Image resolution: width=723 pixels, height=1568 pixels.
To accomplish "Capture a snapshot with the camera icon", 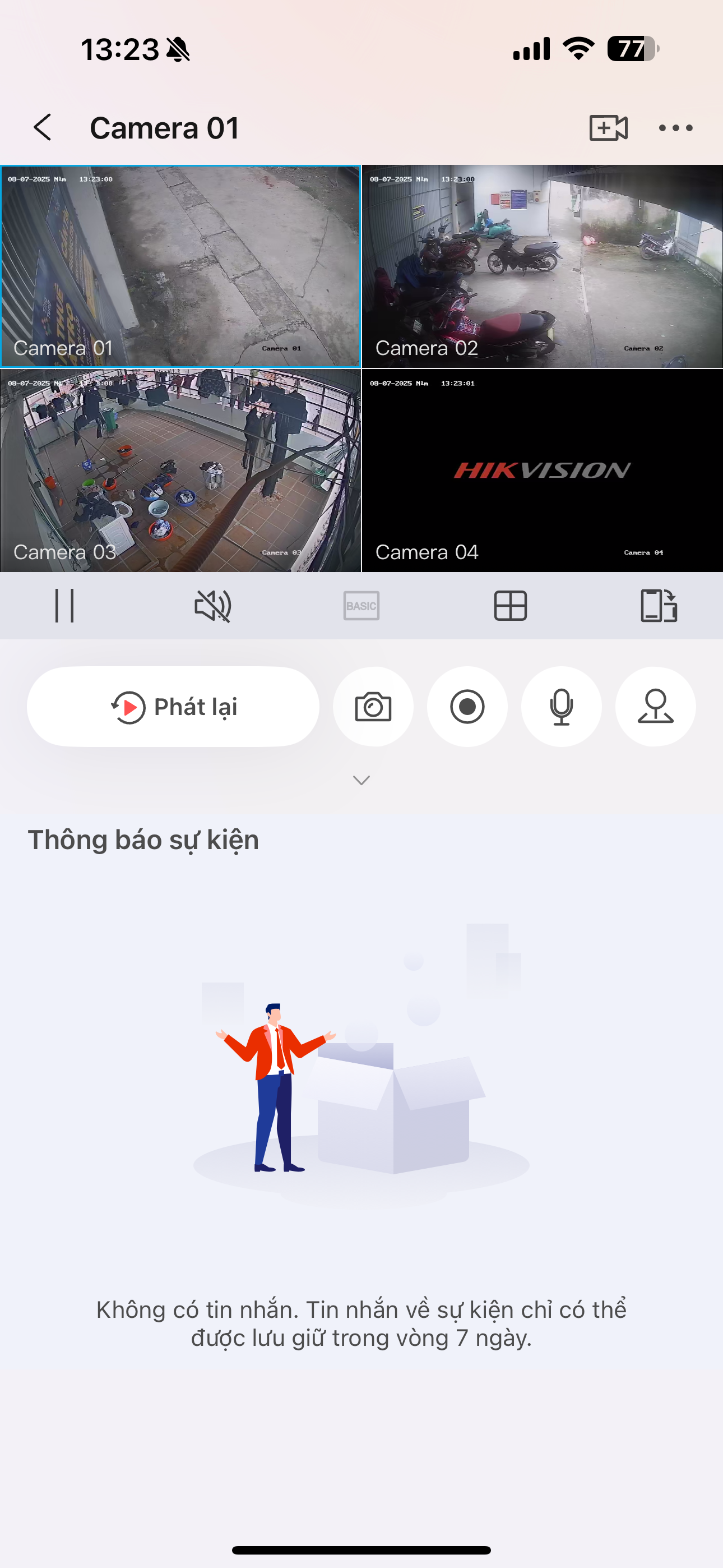I will pyautogui.click(x=373, y=707).
